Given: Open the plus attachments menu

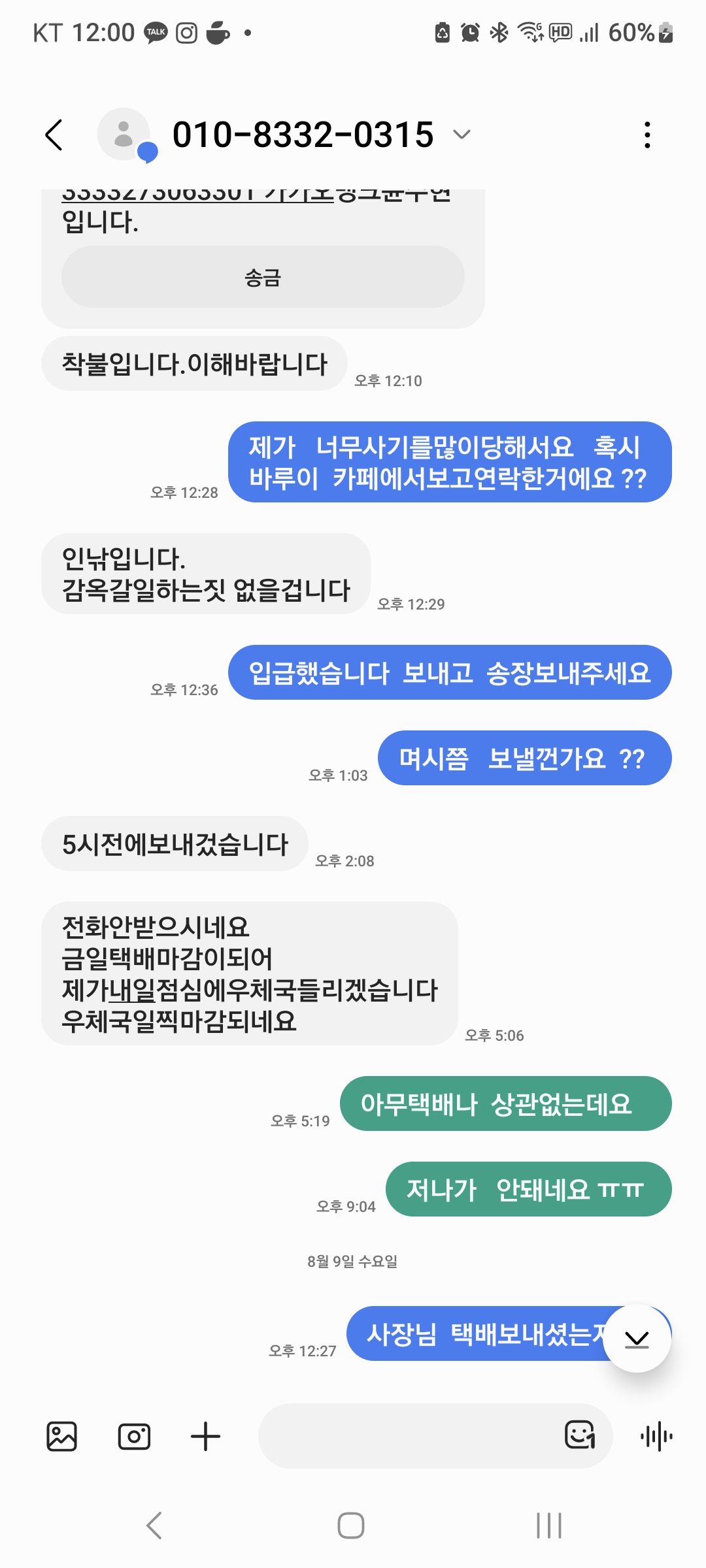Looking at the screenshot, I should coord(205,1436).
